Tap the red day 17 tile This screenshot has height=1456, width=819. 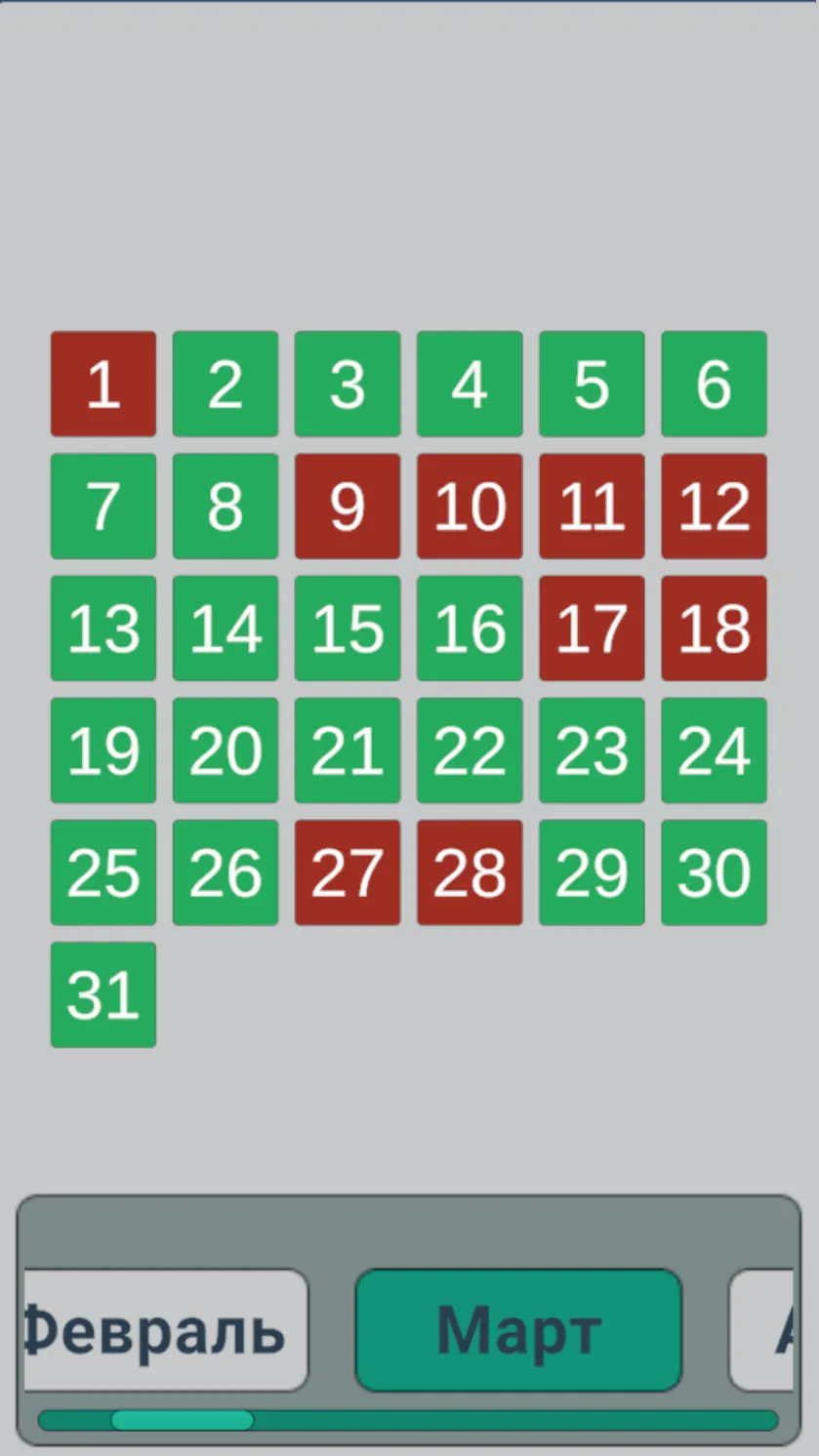[592, 628]
